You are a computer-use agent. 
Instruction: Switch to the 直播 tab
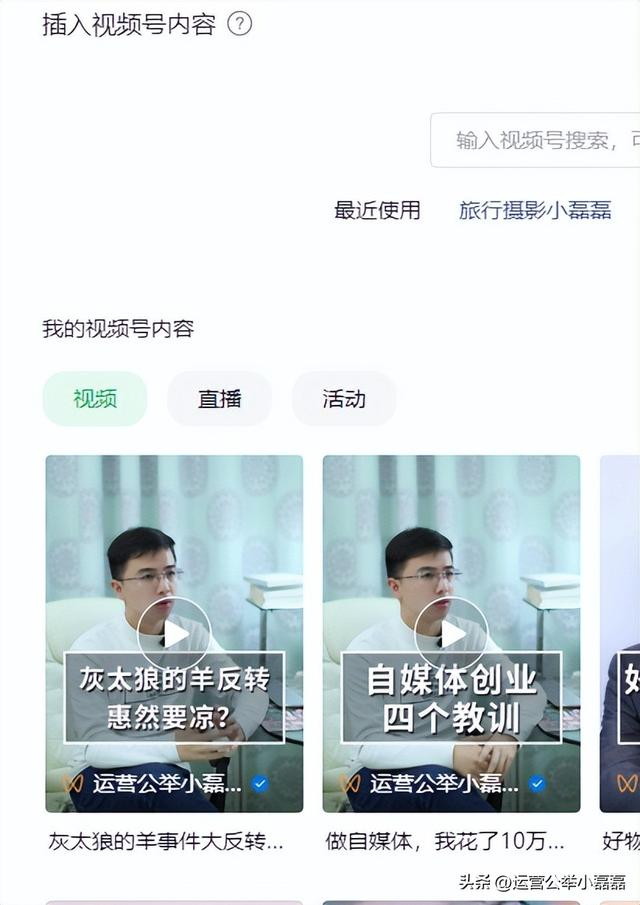pos(219,399)
